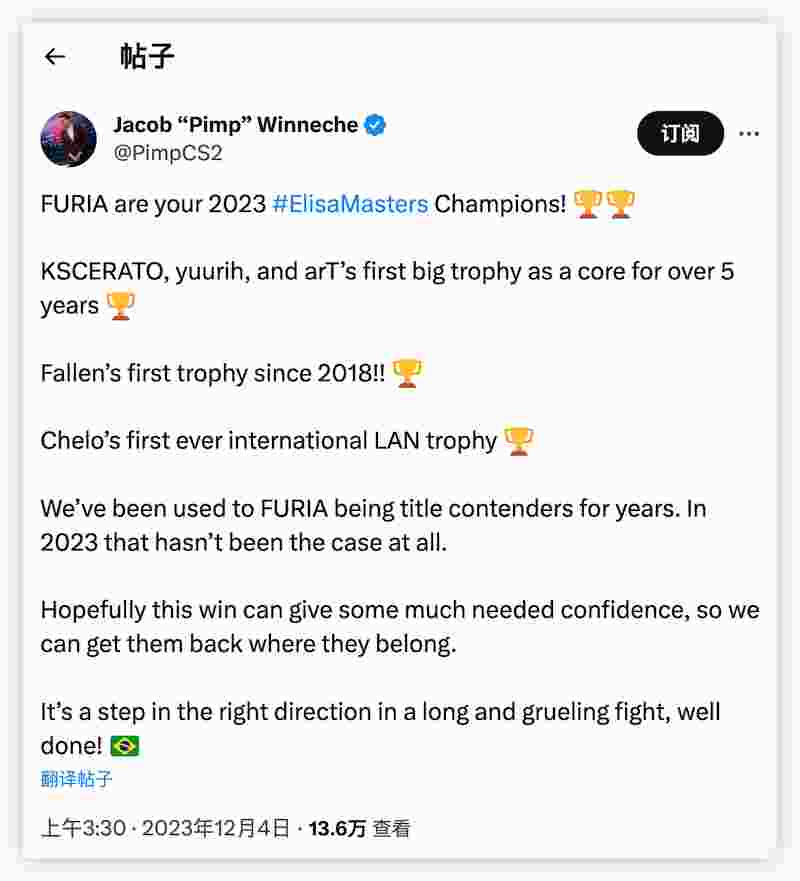Open Jacob Winneche's profile picture
Screen dimensions: 800x881
click(69, 139)
